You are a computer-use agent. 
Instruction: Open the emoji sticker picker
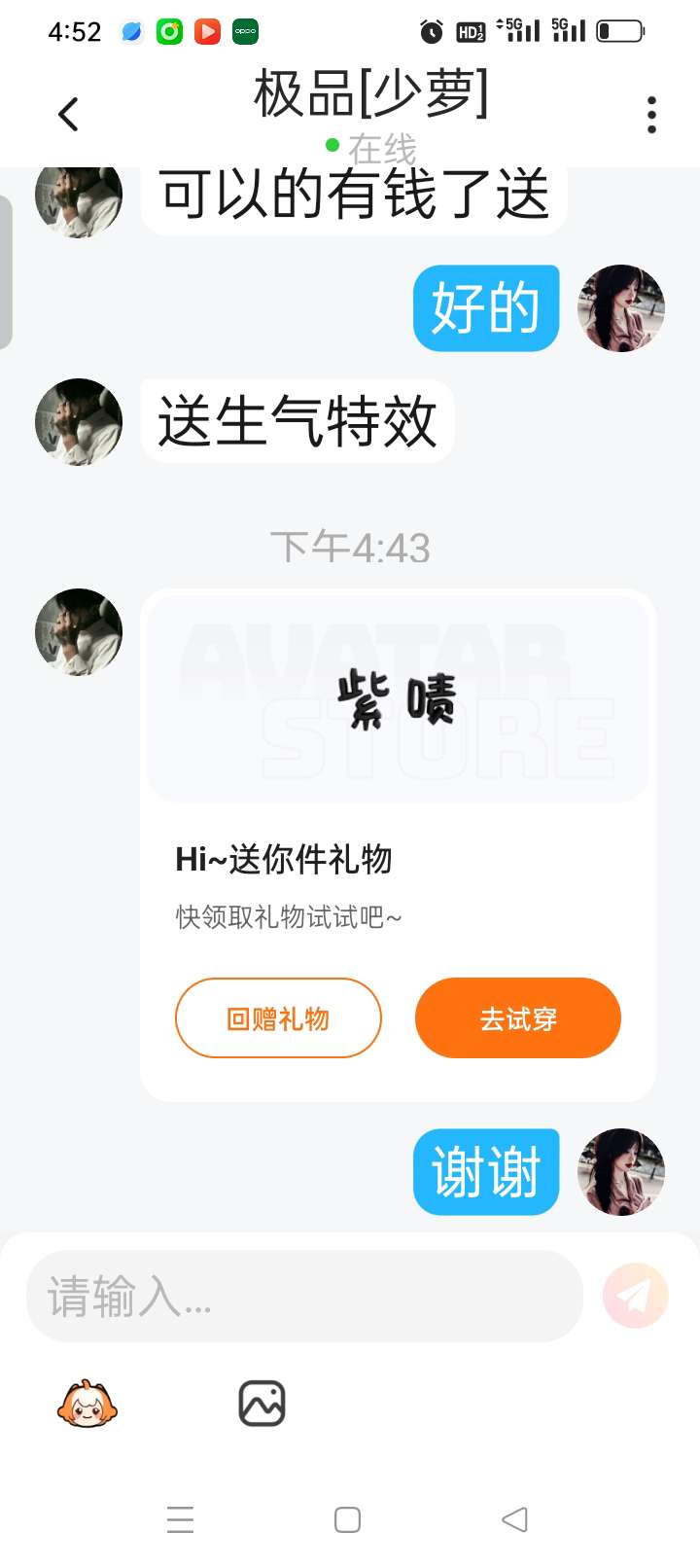point(87,1404)
